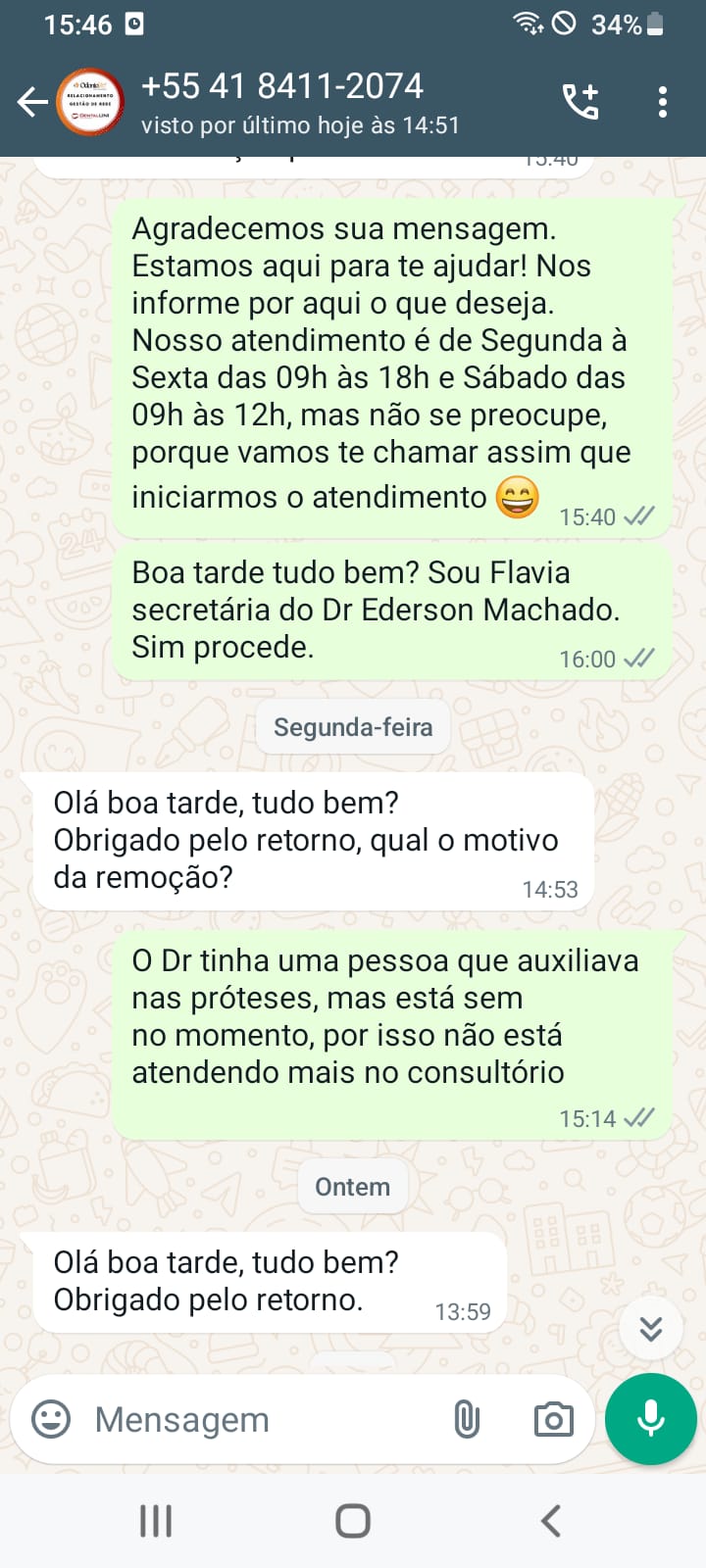
Task: Open the three-dot overflow menu
Action: pos(663,102)
